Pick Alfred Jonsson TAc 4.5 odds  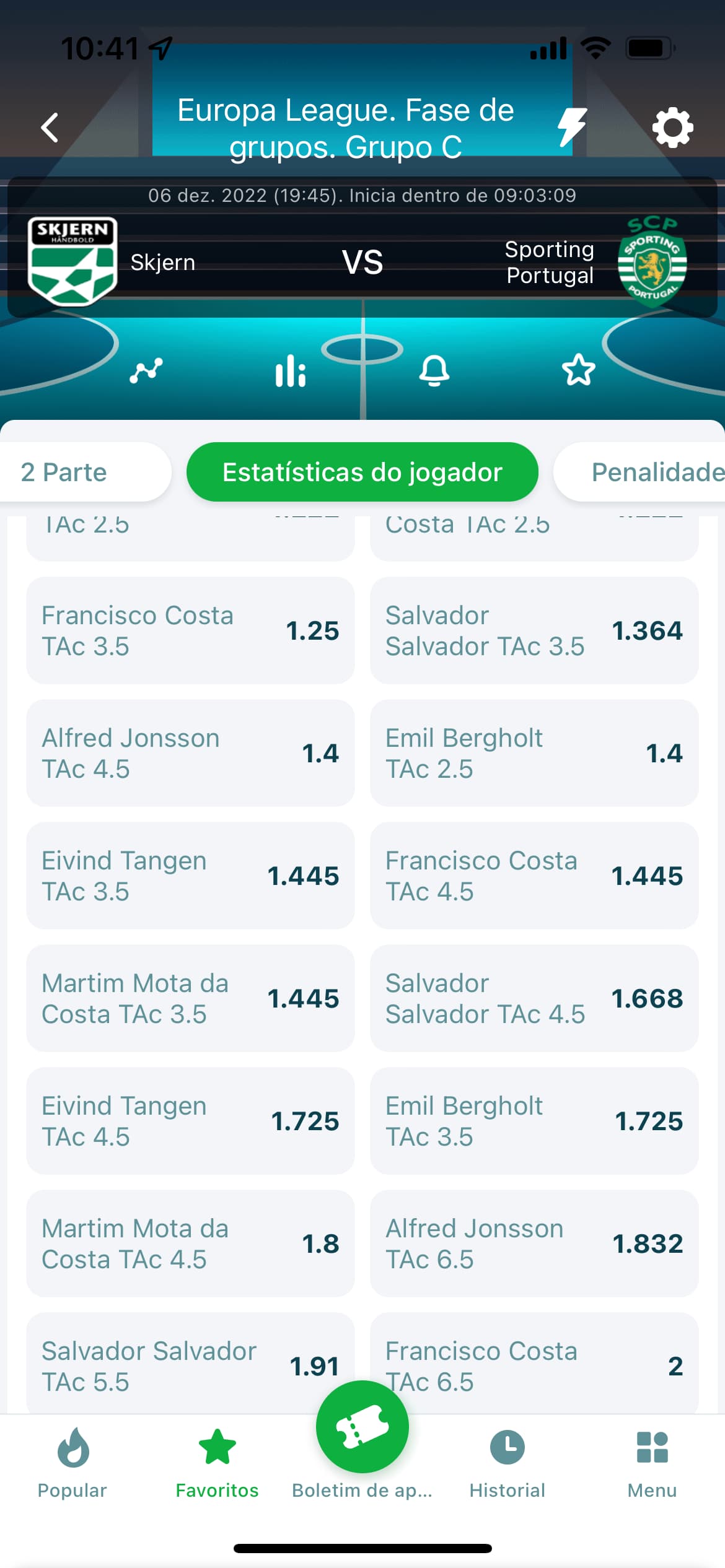click(x=190, y=753)
